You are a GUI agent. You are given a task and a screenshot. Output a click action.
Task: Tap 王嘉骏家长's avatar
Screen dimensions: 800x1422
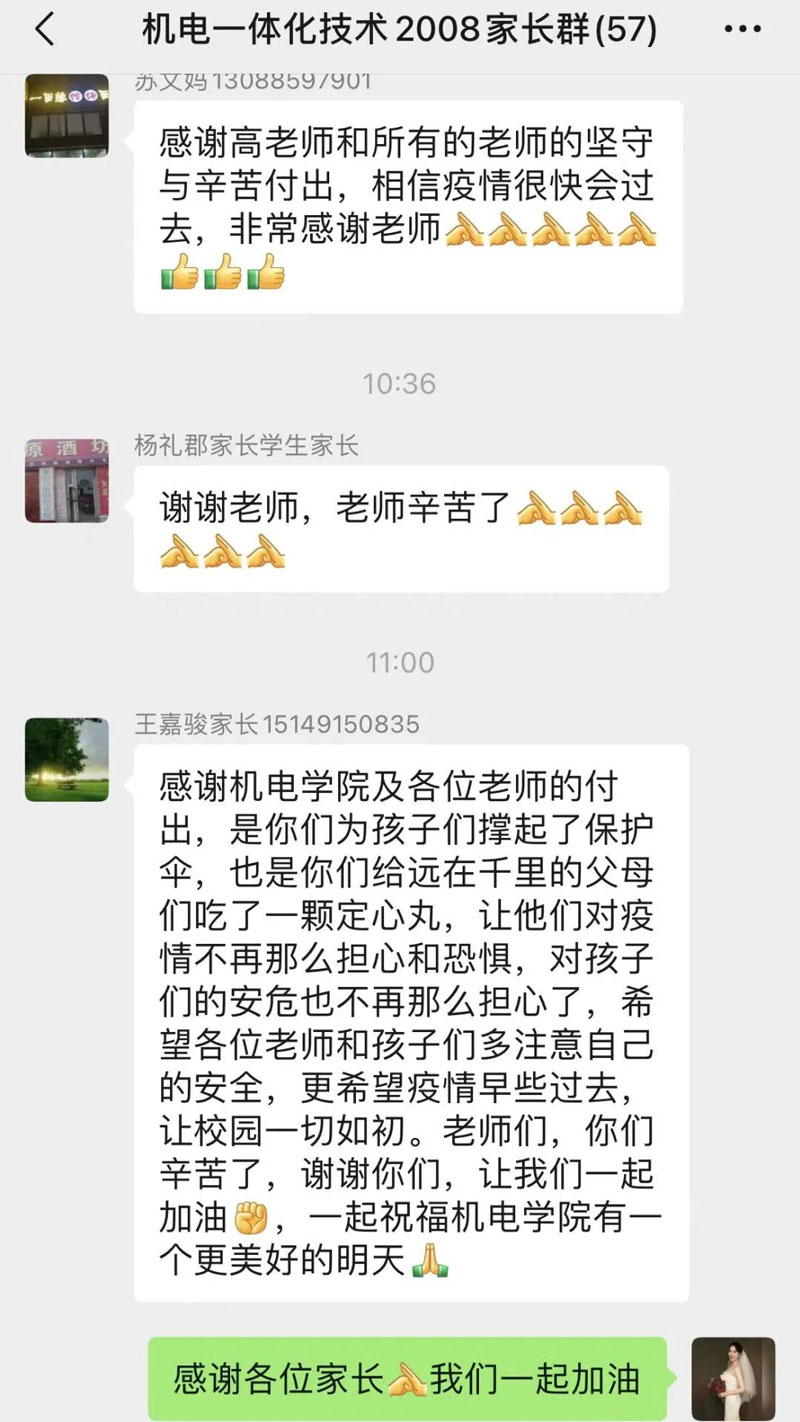(67, 759)
